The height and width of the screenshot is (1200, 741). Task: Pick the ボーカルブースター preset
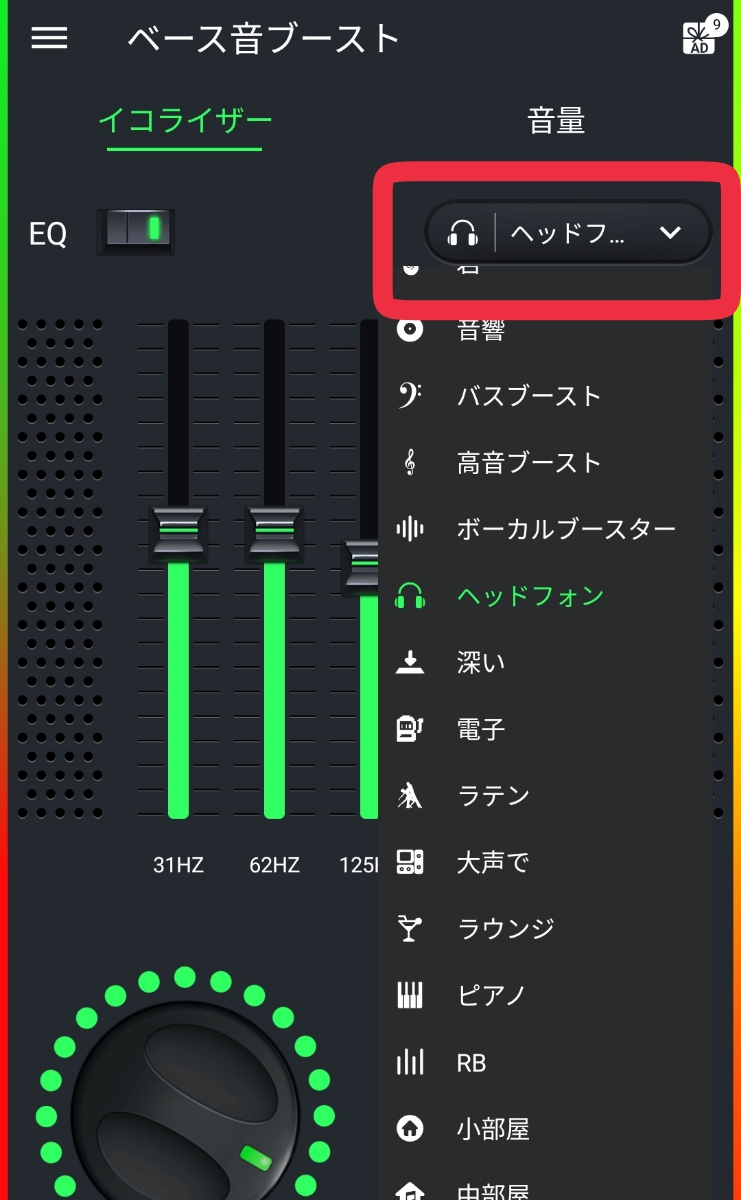tap(565, 529)
